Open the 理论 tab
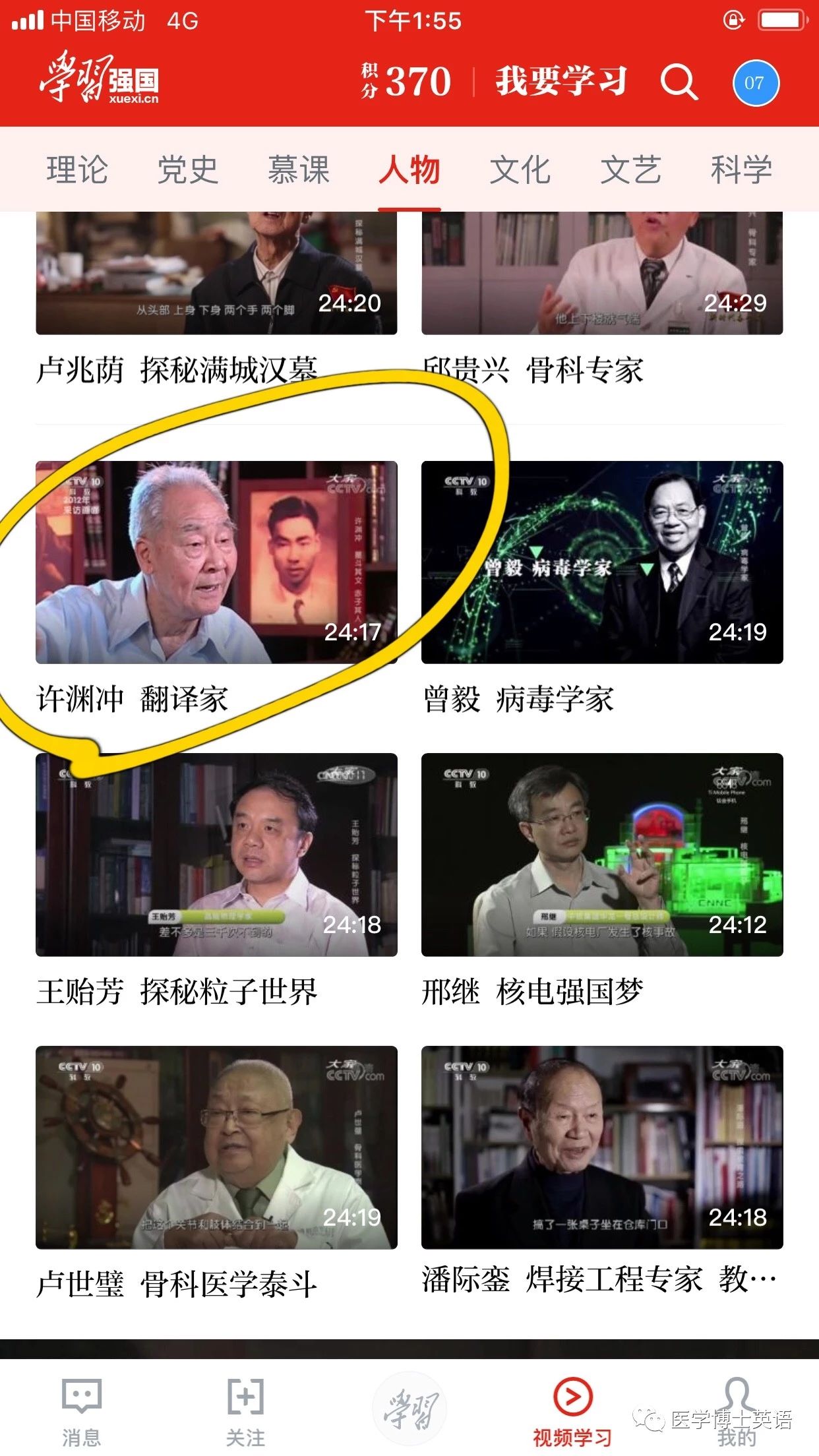The image size is (819, 1456). pyautogui.click(x=76, y=170)
